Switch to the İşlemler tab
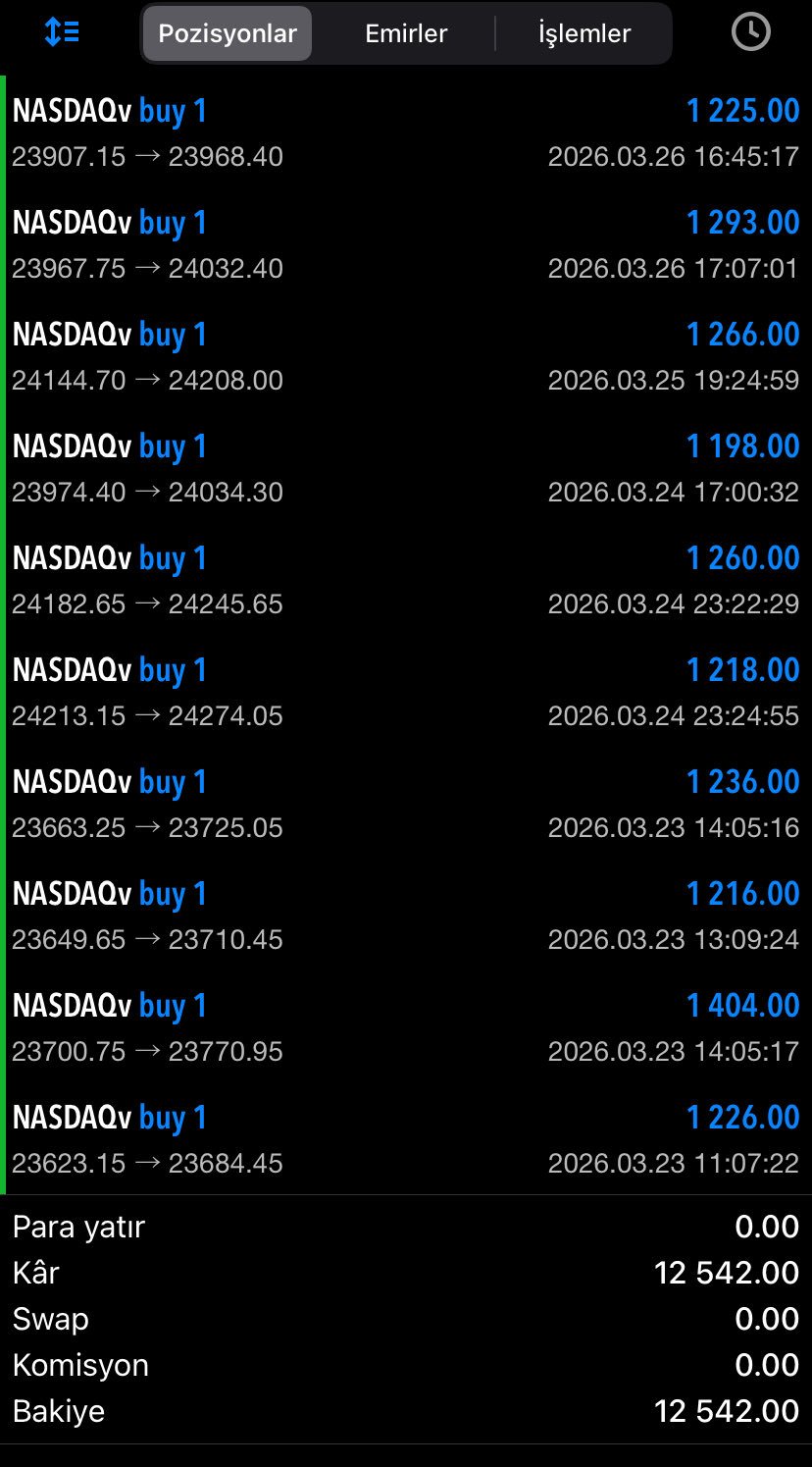This screenshot has width=812, height=1467. pos(584,33)
